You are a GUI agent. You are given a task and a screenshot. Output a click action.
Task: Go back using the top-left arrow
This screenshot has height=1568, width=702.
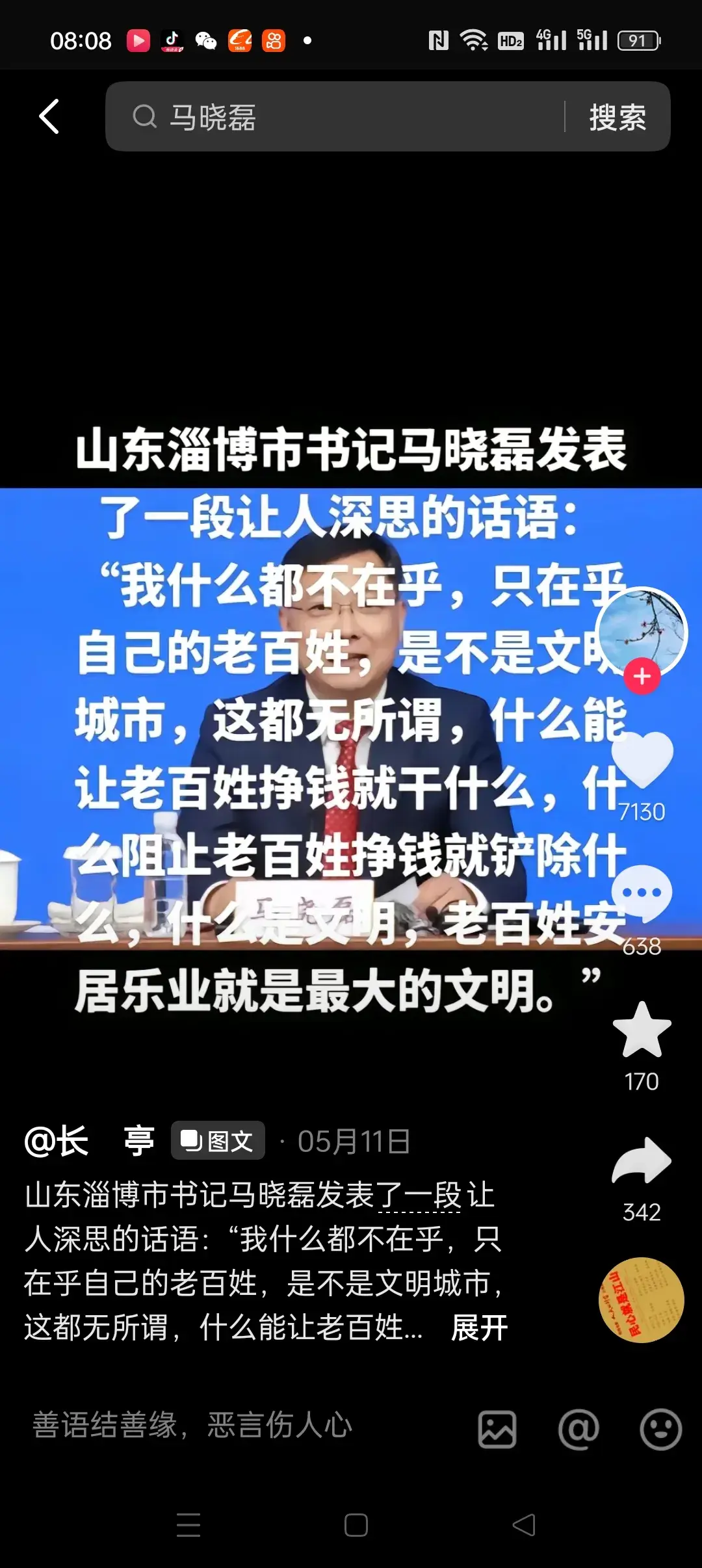49,117
